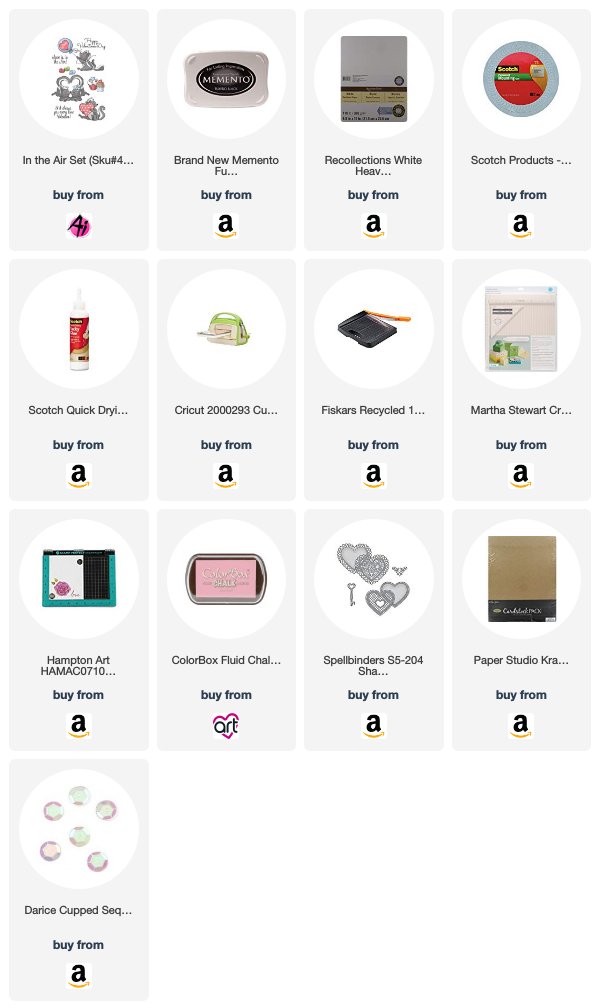Open the Spellbinders S5-204 dies card
This screenshot has width=600, height=1008.
[x=374, y=630]
